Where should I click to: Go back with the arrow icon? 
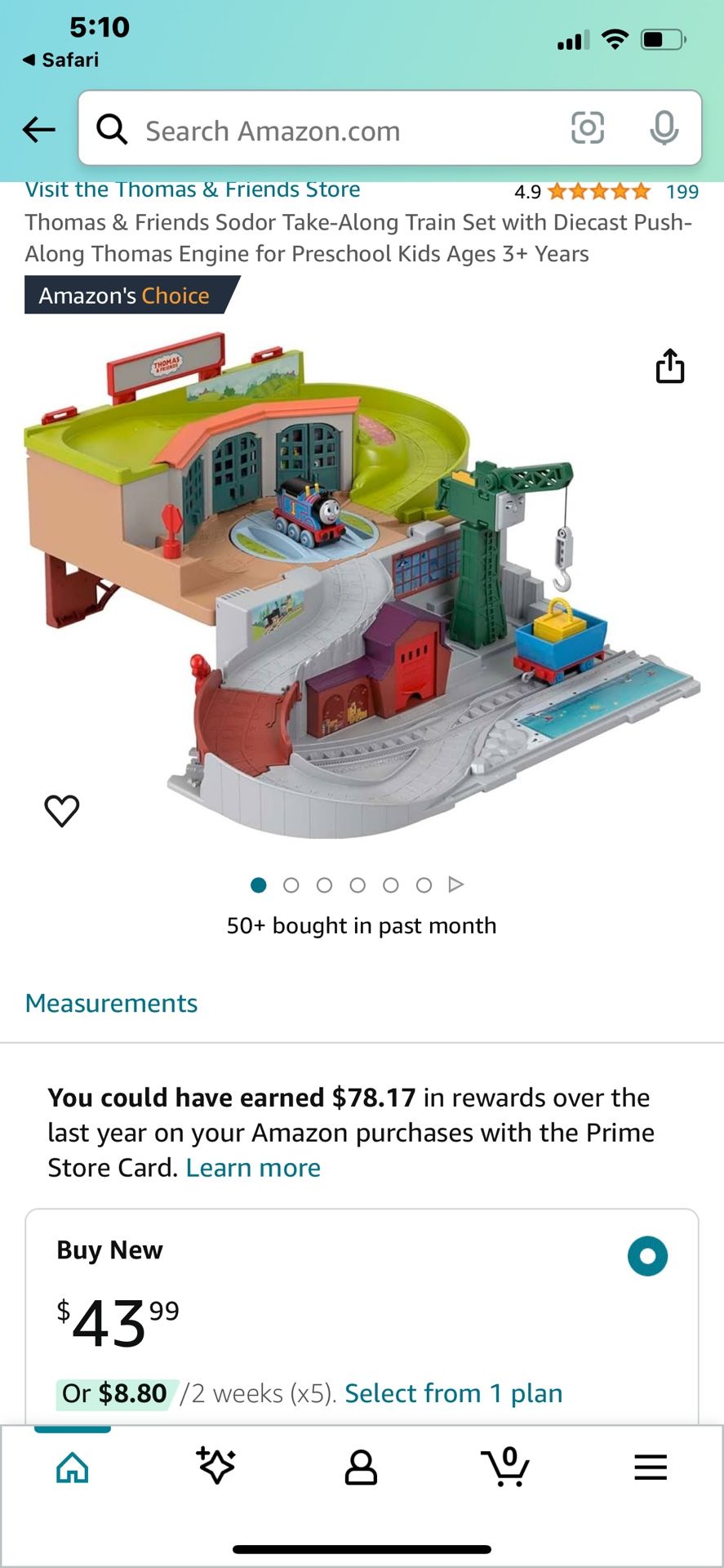[x=38, y=129]
